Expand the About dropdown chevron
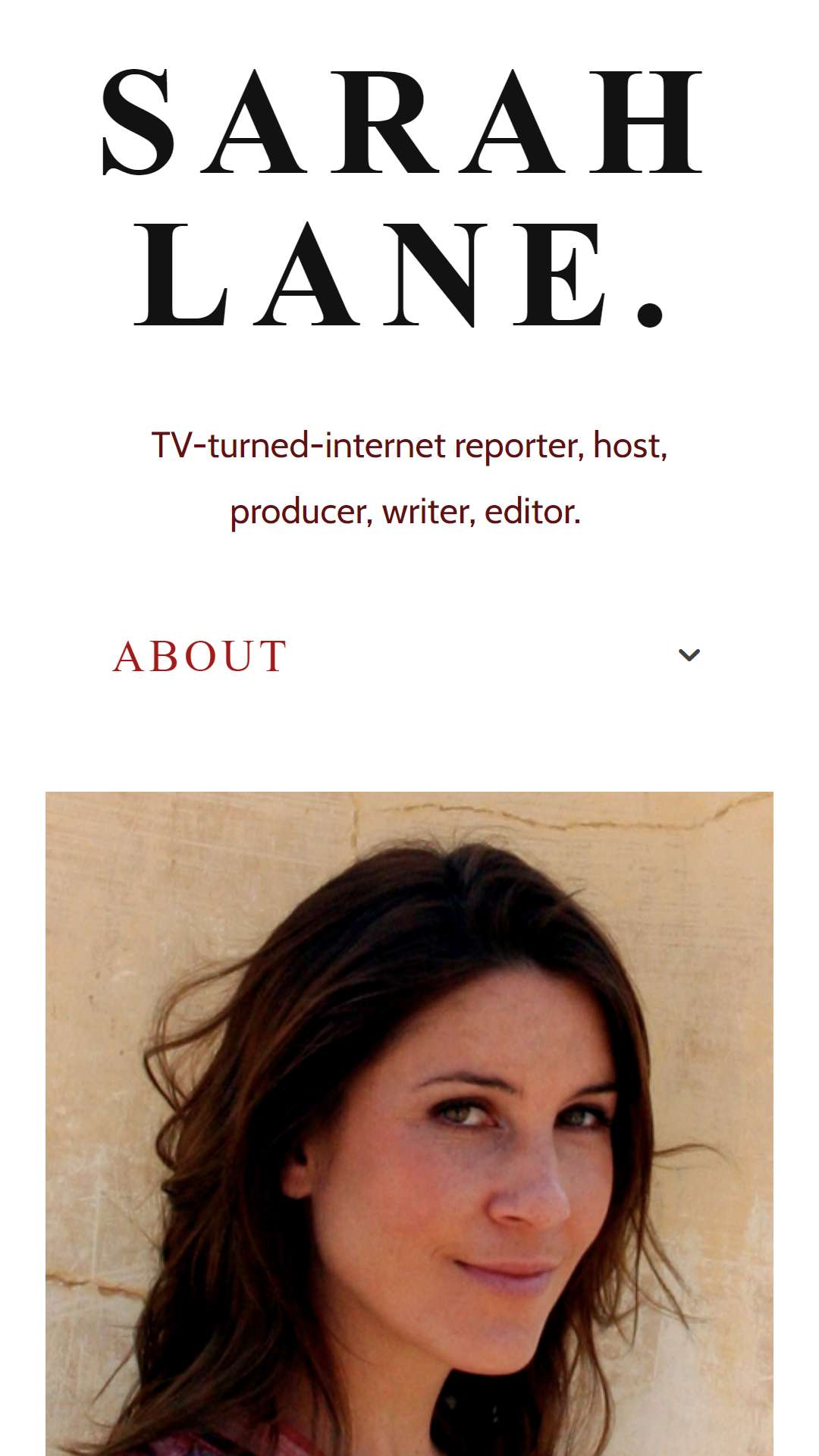Image resolution: width=819 pixels, height=1456 pixels. [689, 655]
